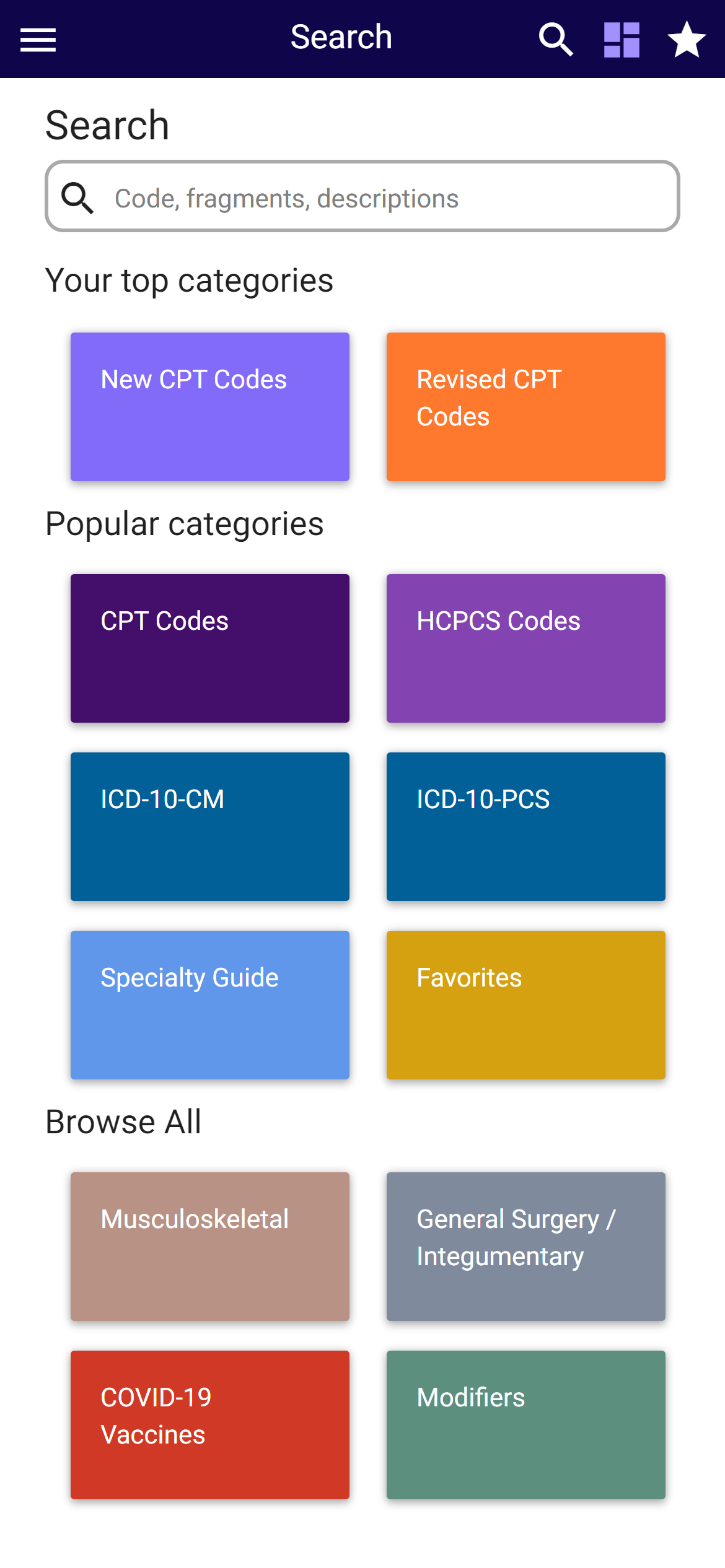
Task: Select the COVID-19 Vaccines card
Action: point(210,1425)
